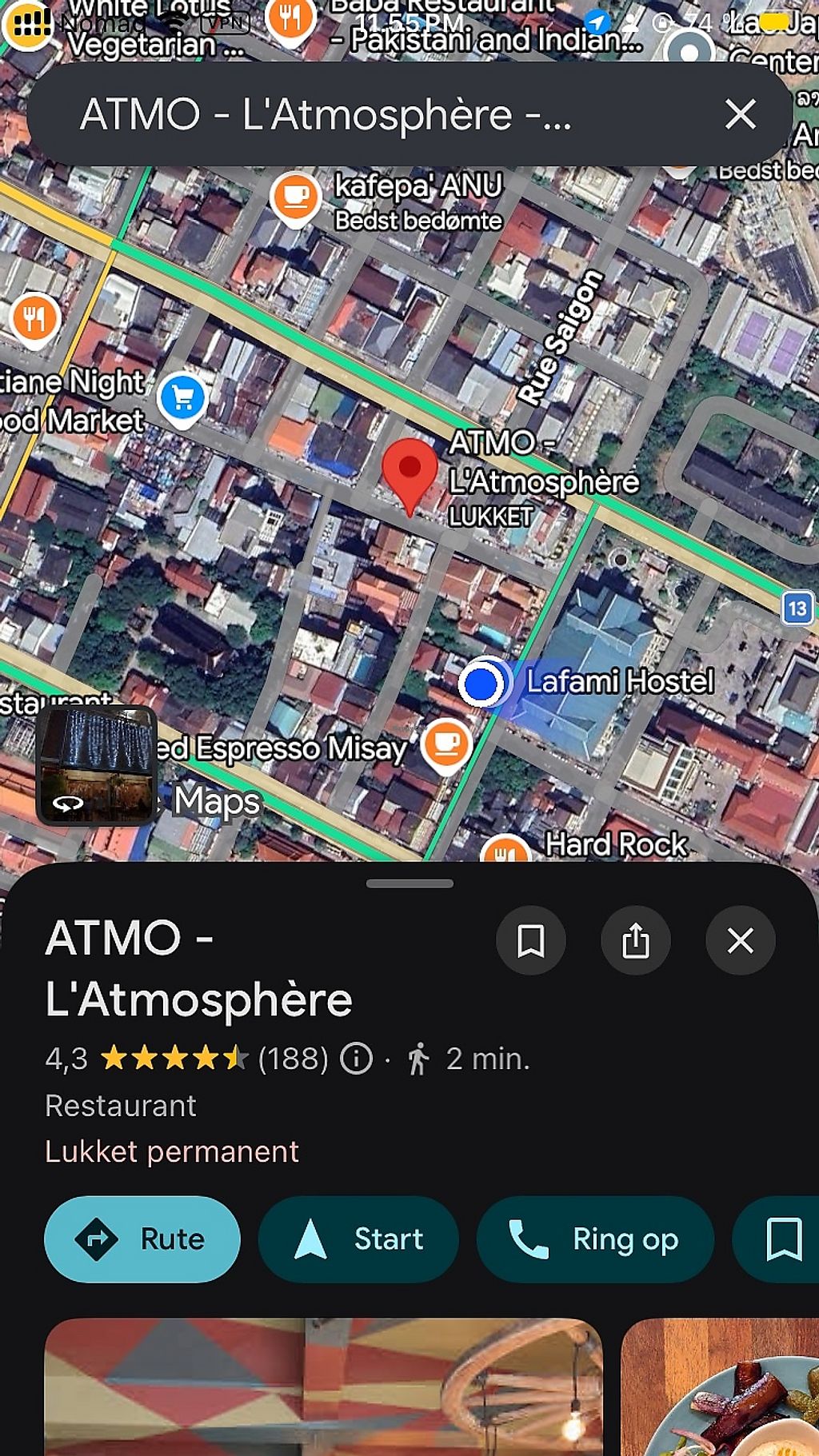Expand the panel using the drag handle
Viewport: 819px width, 1456px height.
point(409,884)
